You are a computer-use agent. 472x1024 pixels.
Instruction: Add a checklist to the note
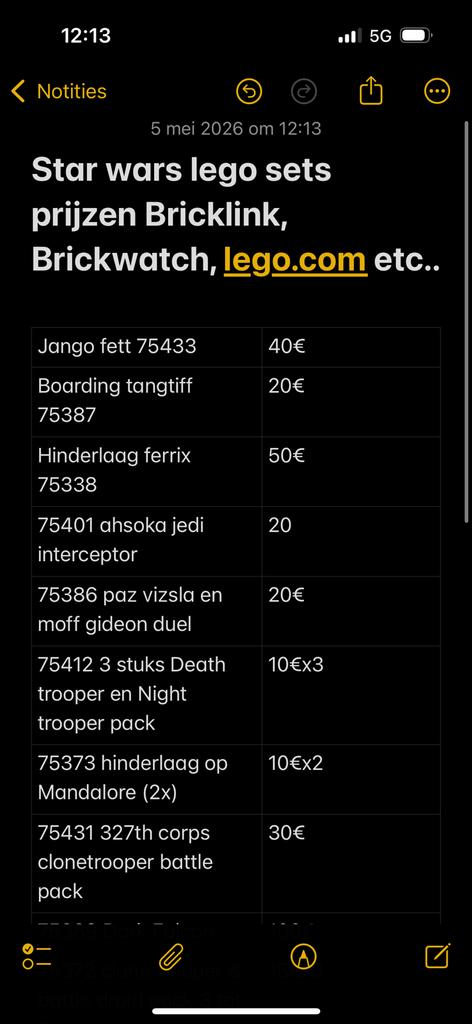pos(37,957)
